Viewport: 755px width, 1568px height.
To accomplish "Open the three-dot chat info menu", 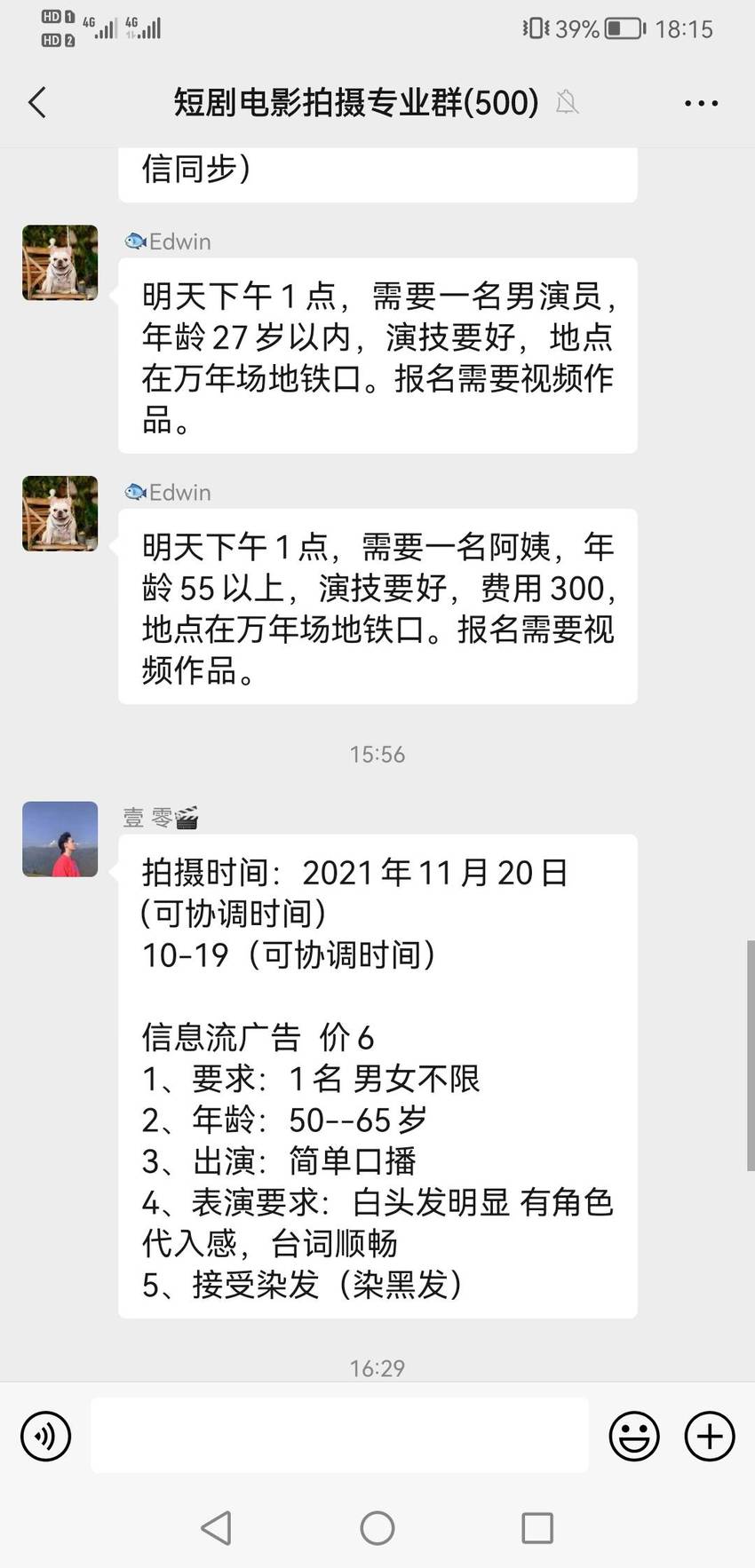I will pos(701,104).
